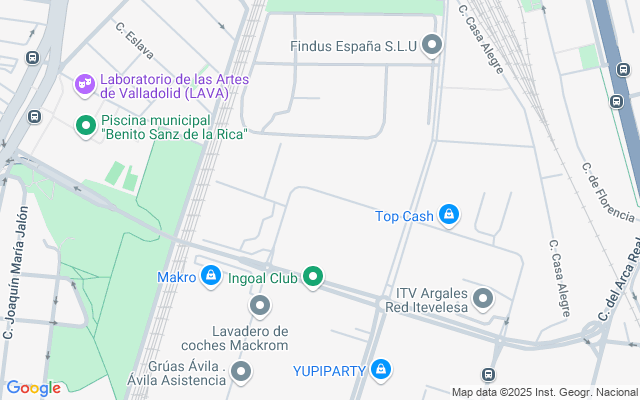Image resolution: width=640 pixels, height=400 pixels.
Task: Select the Ingoal Club pin
Action: tap(313, 277)
